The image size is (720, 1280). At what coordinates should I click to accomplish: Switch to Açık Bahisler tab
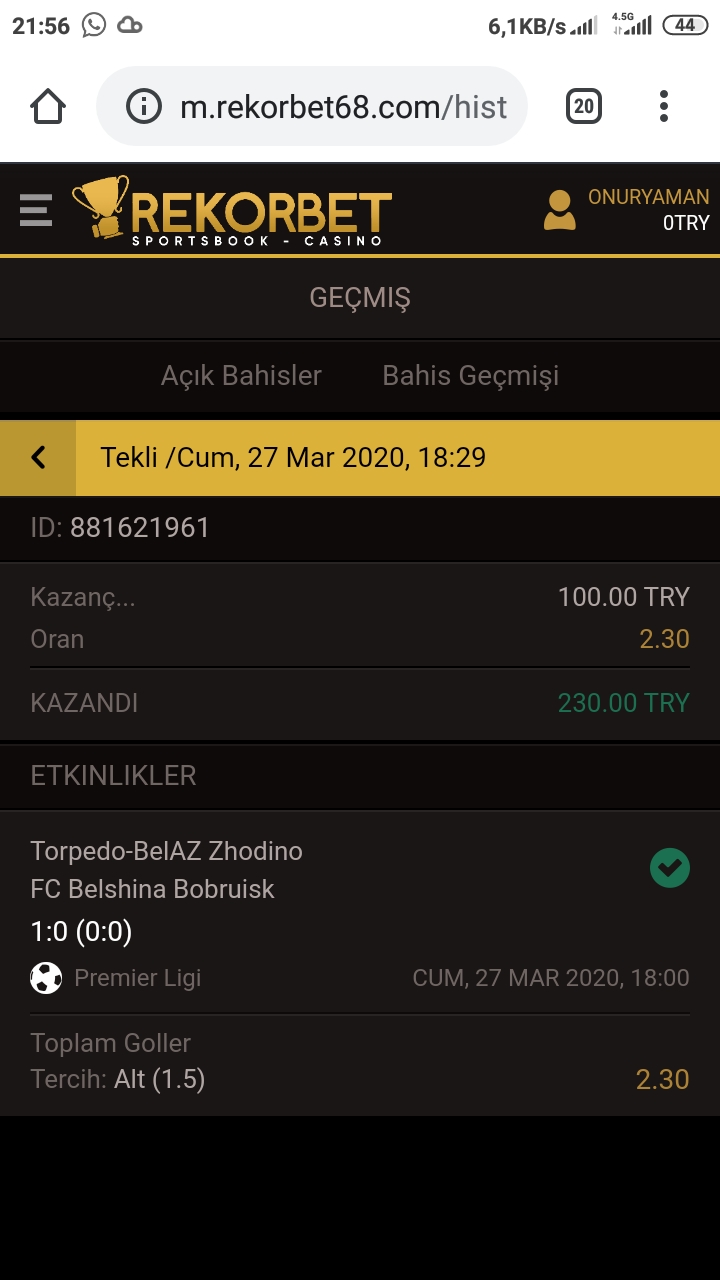241,376
